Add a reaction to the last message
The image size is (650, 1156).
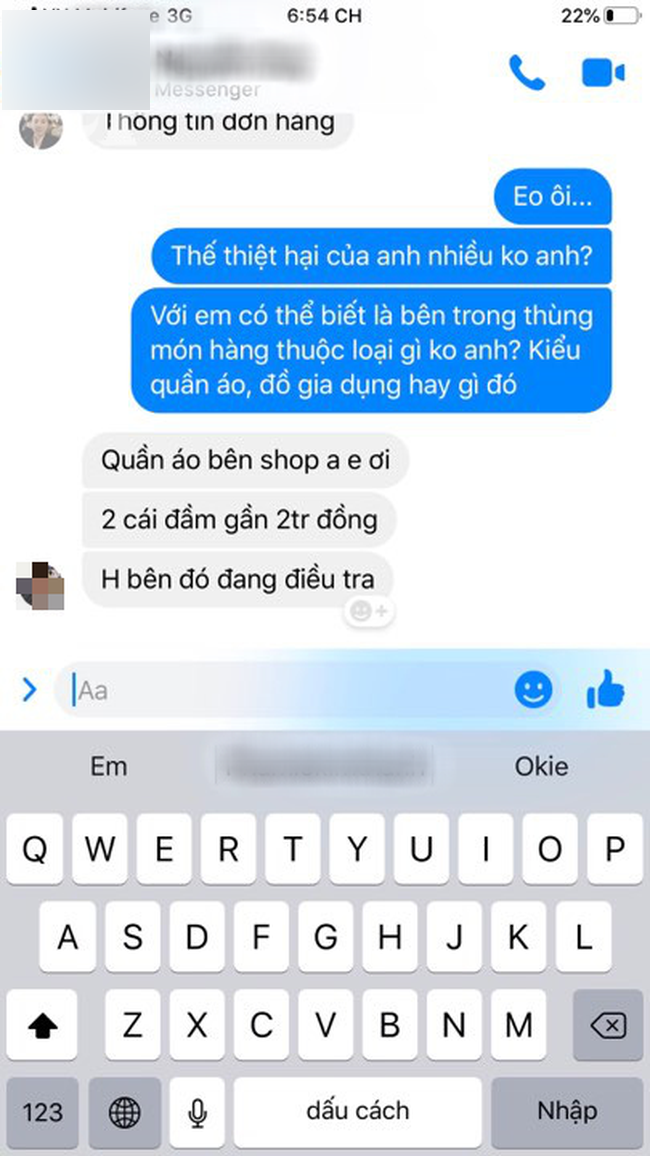[369, 611]
